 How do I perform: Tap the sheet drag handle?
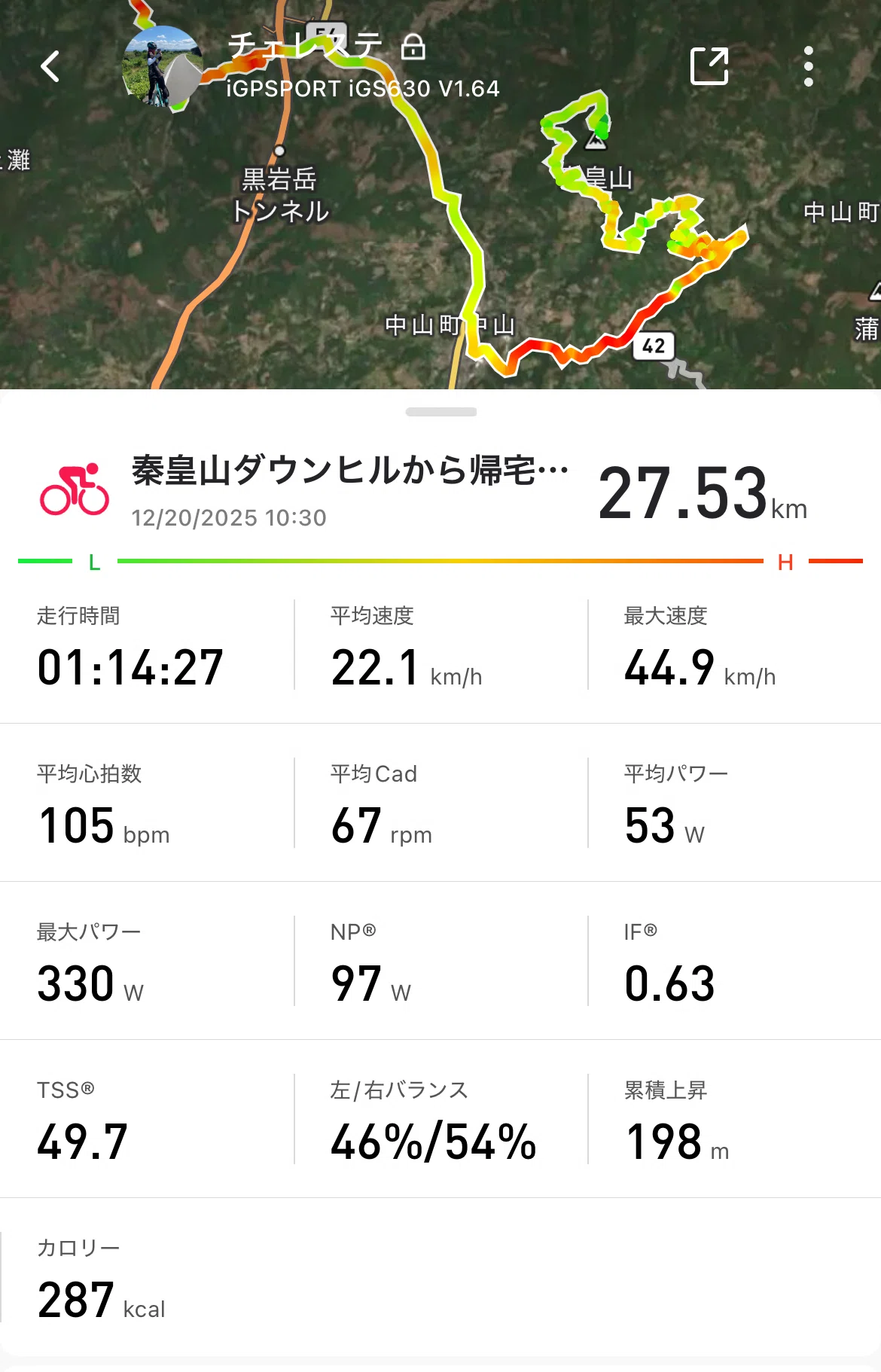(441, 412)
